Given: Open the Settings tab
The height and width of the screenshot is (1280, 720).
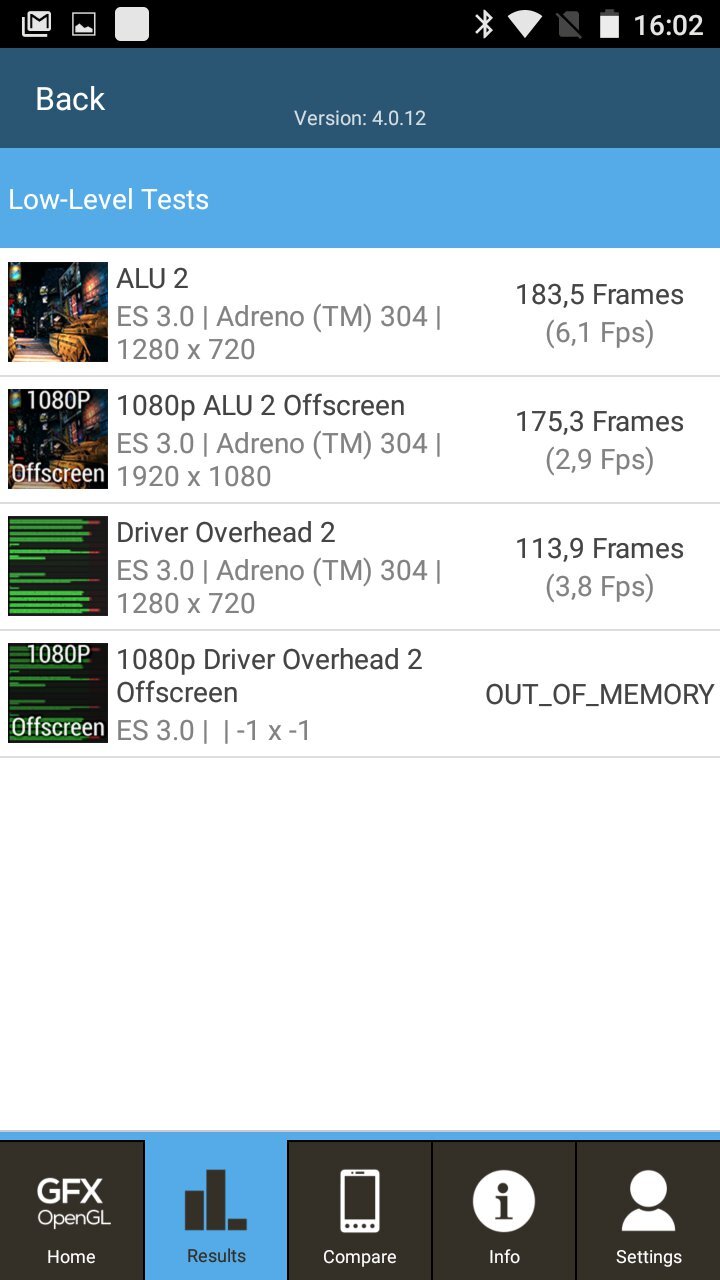Looking at the screenshot, I should [648, 1211].
